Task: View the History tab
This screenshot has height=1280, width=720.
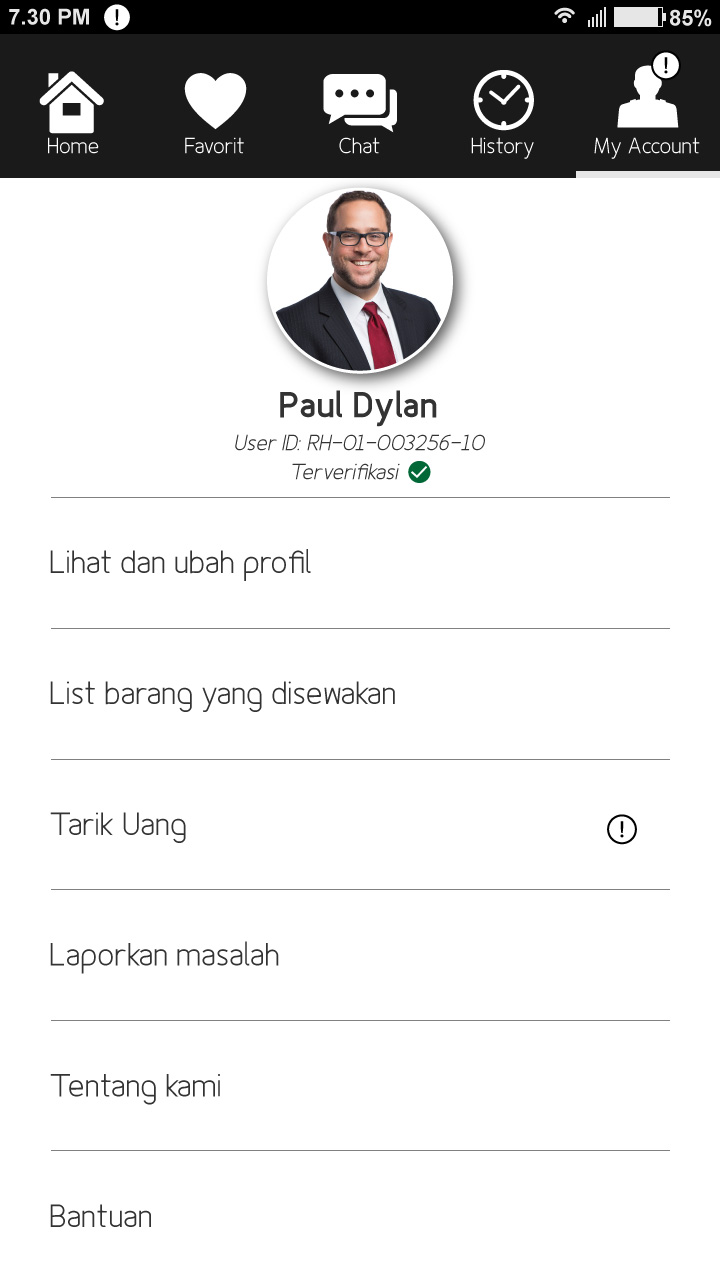Action: click(x=502, y=112)
